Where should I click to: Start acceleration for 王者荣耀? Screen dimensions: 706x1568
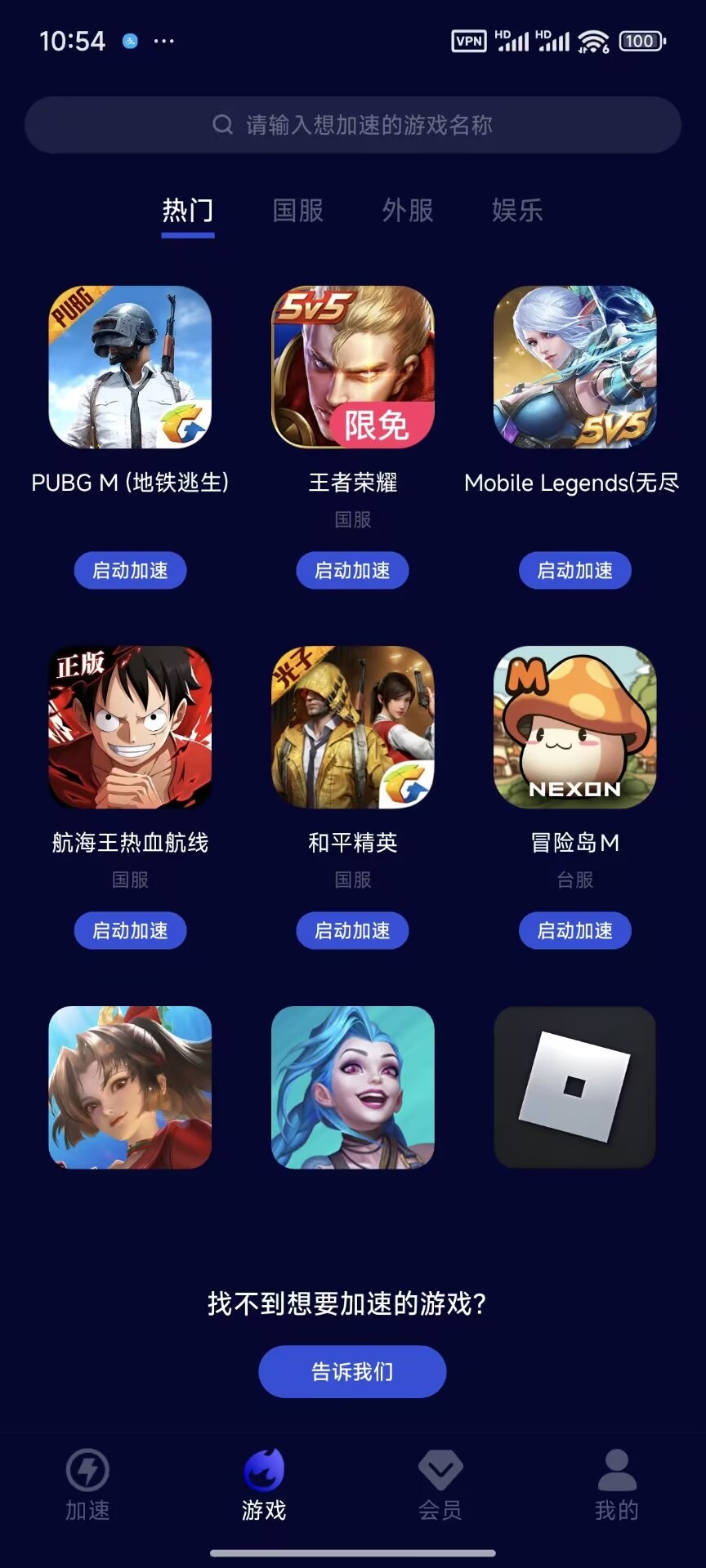(352, 570)
